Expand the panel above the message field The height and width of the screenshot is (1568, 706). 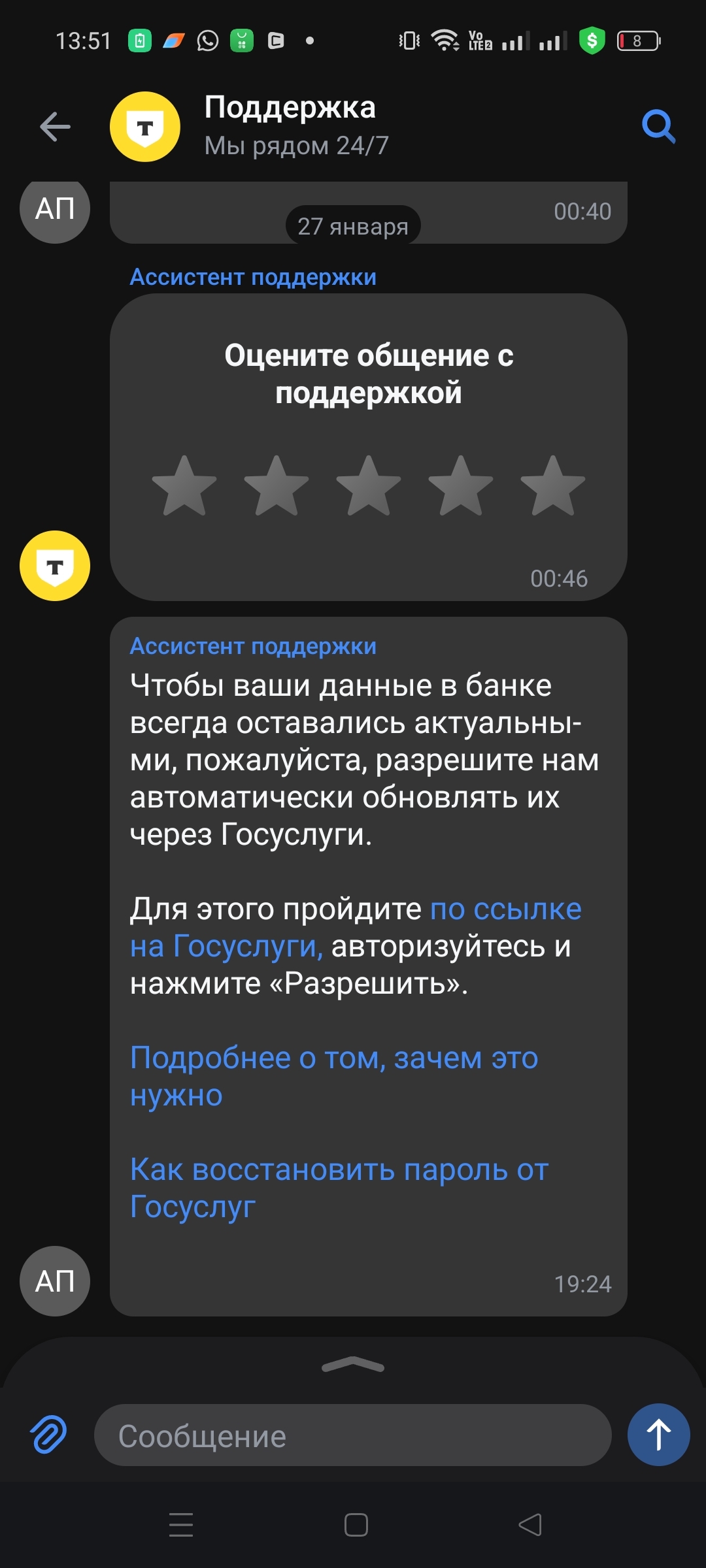(353, 1364)
